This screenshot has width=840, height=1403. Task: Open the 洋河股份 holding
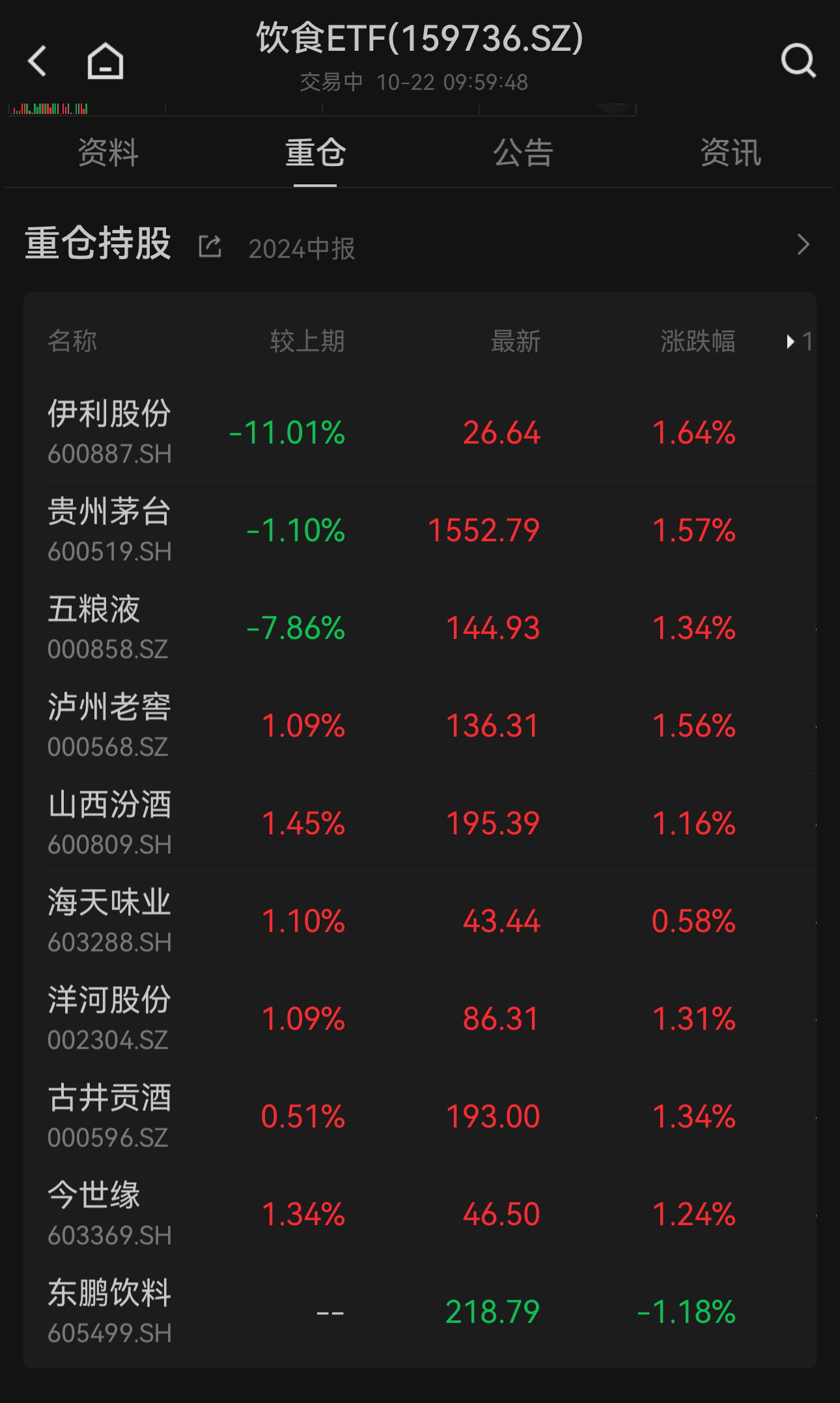(420, 1019)
